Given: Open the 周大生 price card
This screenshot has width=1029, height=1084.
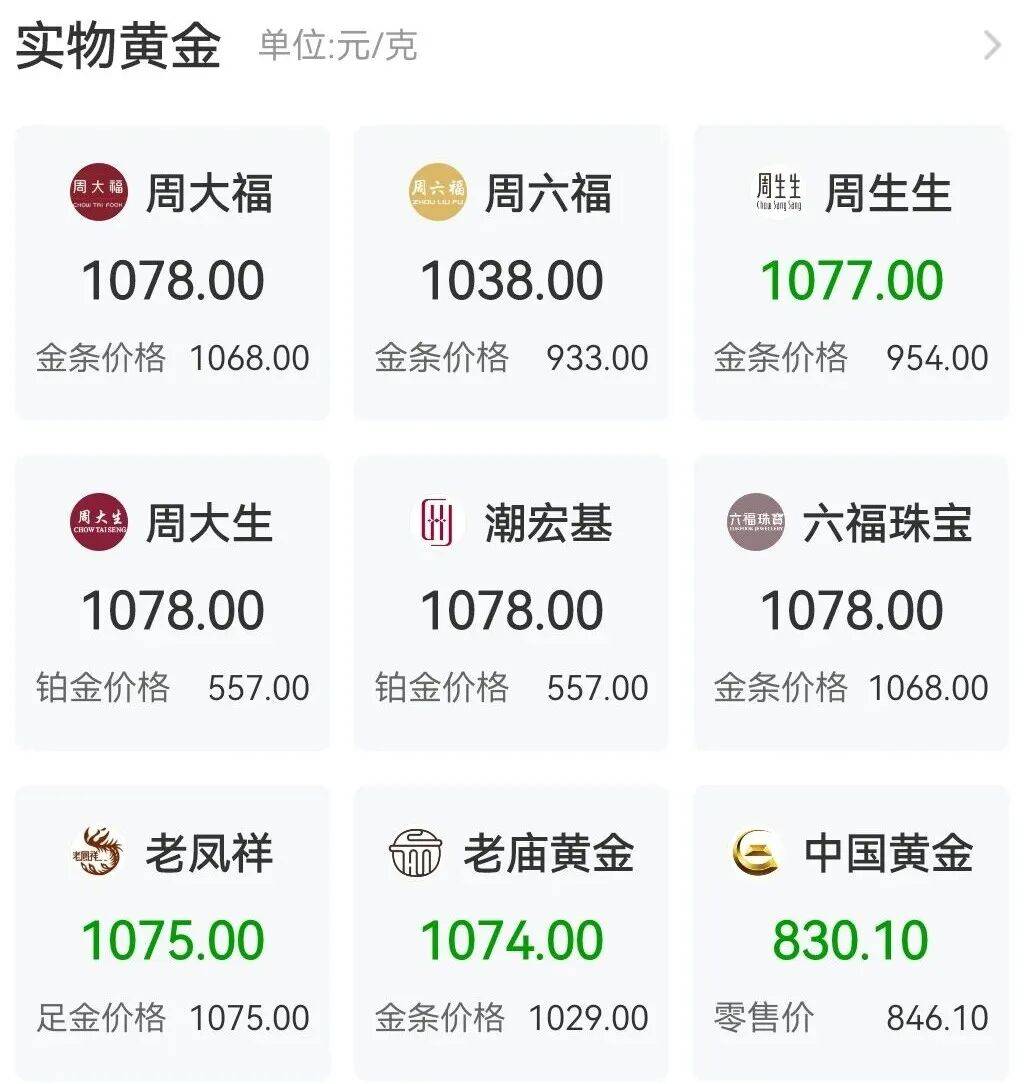Looking at the screenshot, I should (172, 603).
